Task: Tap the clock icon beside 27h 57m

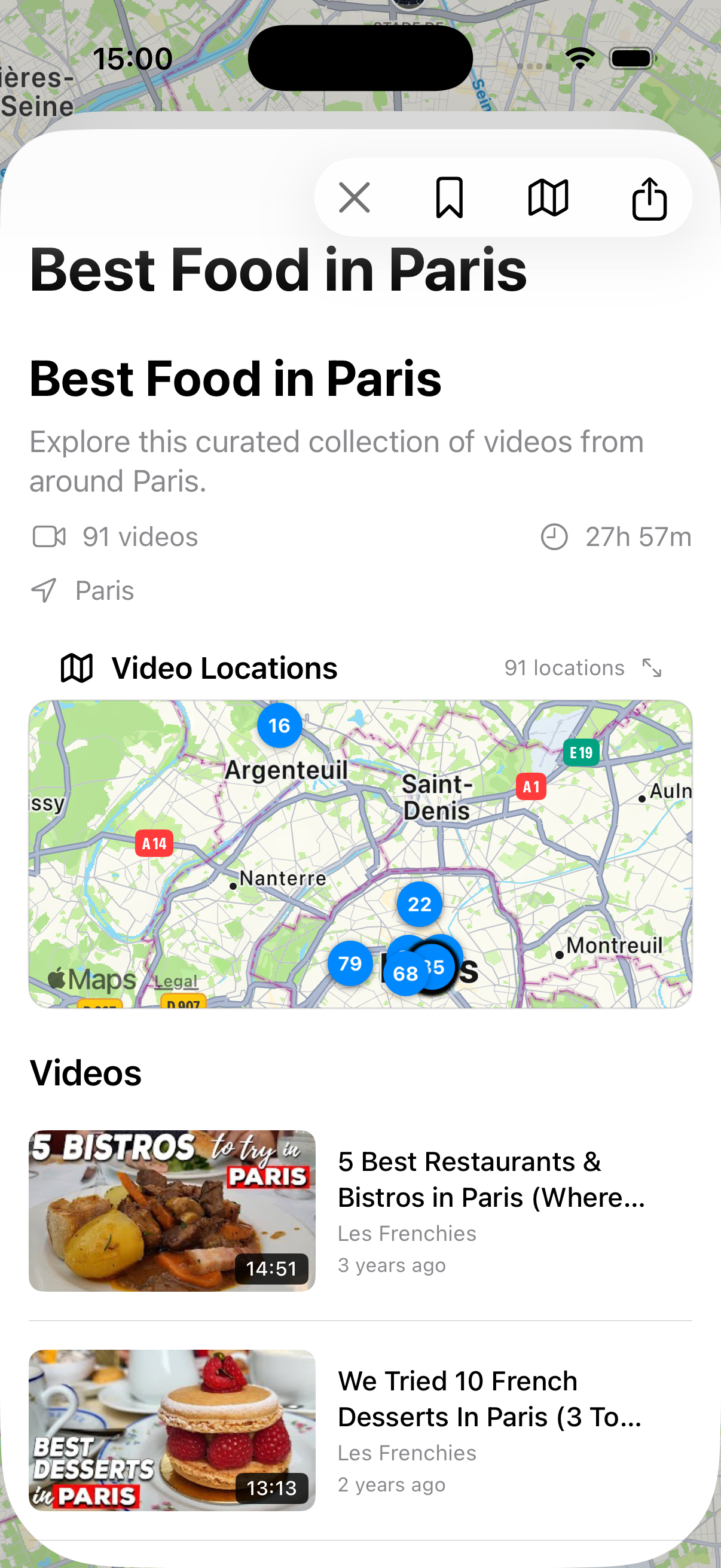Action: coord(554,536)
